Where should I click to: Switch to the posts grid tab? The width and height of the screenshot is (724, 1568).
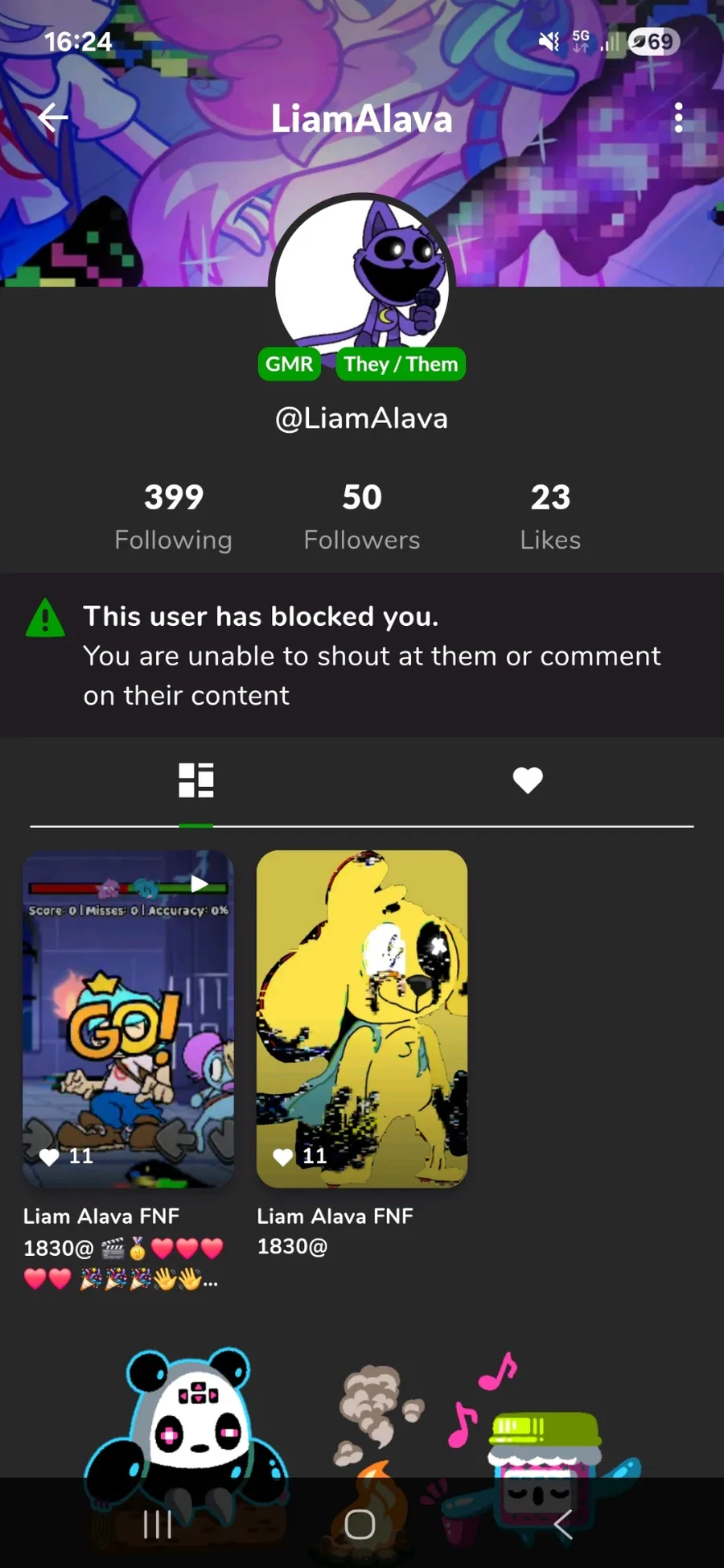click(195, 780)
